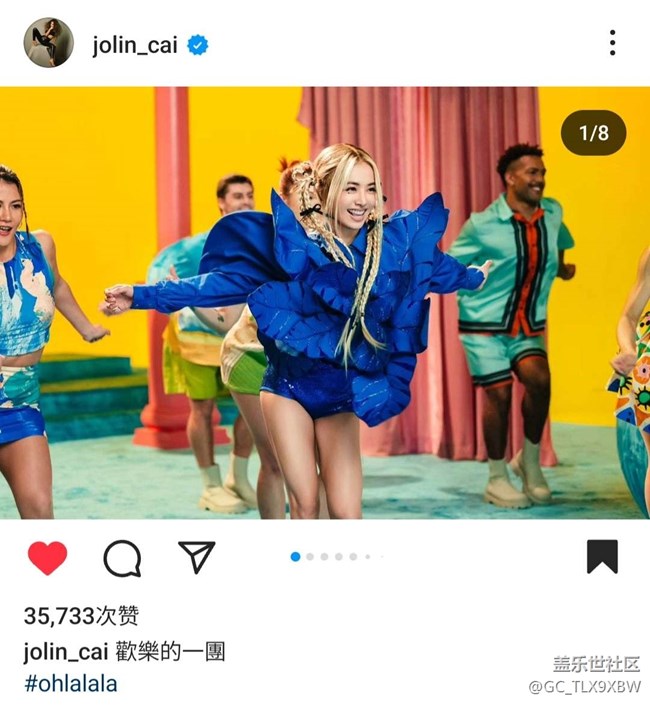
Task: Share the post via paper plane icon
Action: click(196, 557)
